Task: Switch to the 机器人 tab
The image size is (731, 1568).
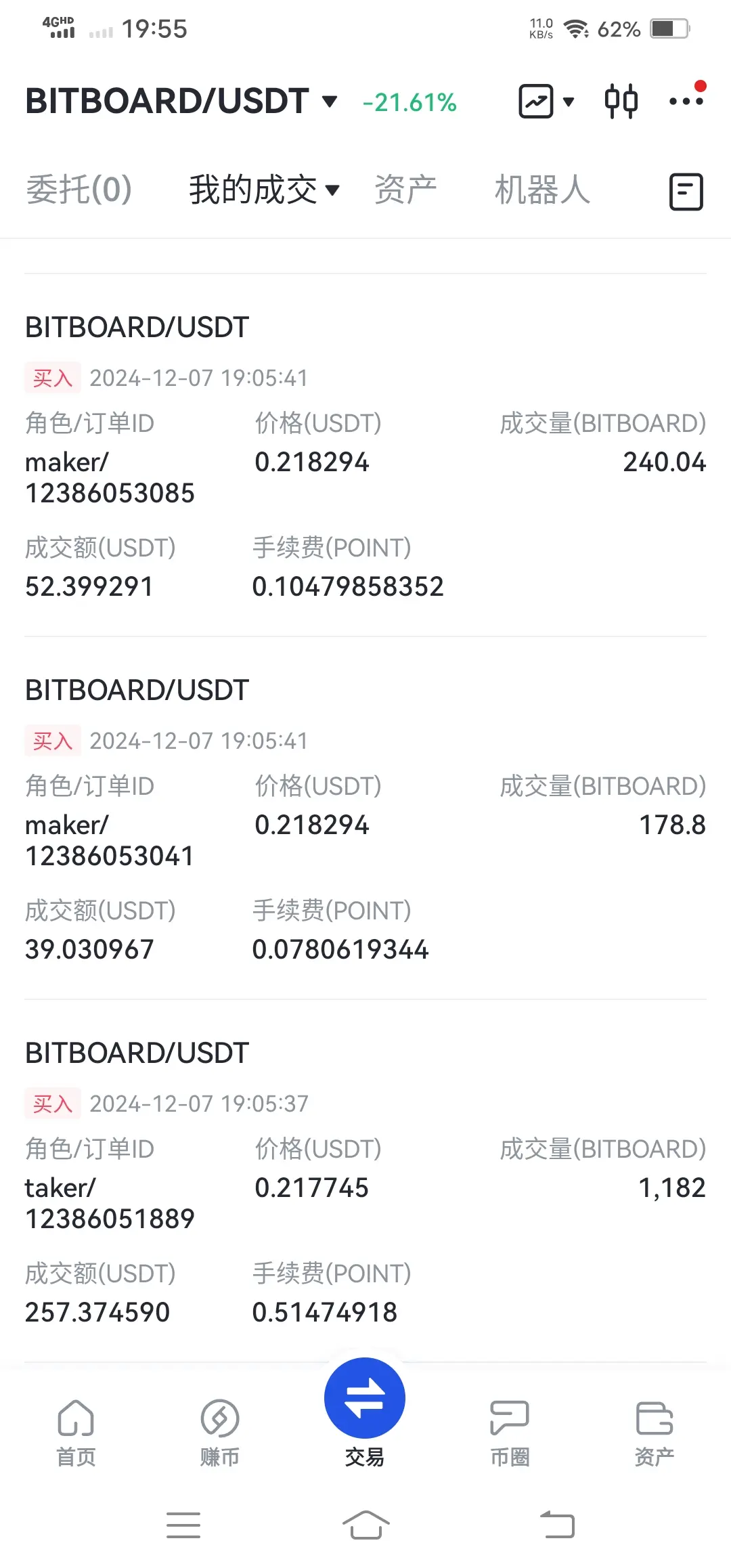Action: click(x=542, y=190)
